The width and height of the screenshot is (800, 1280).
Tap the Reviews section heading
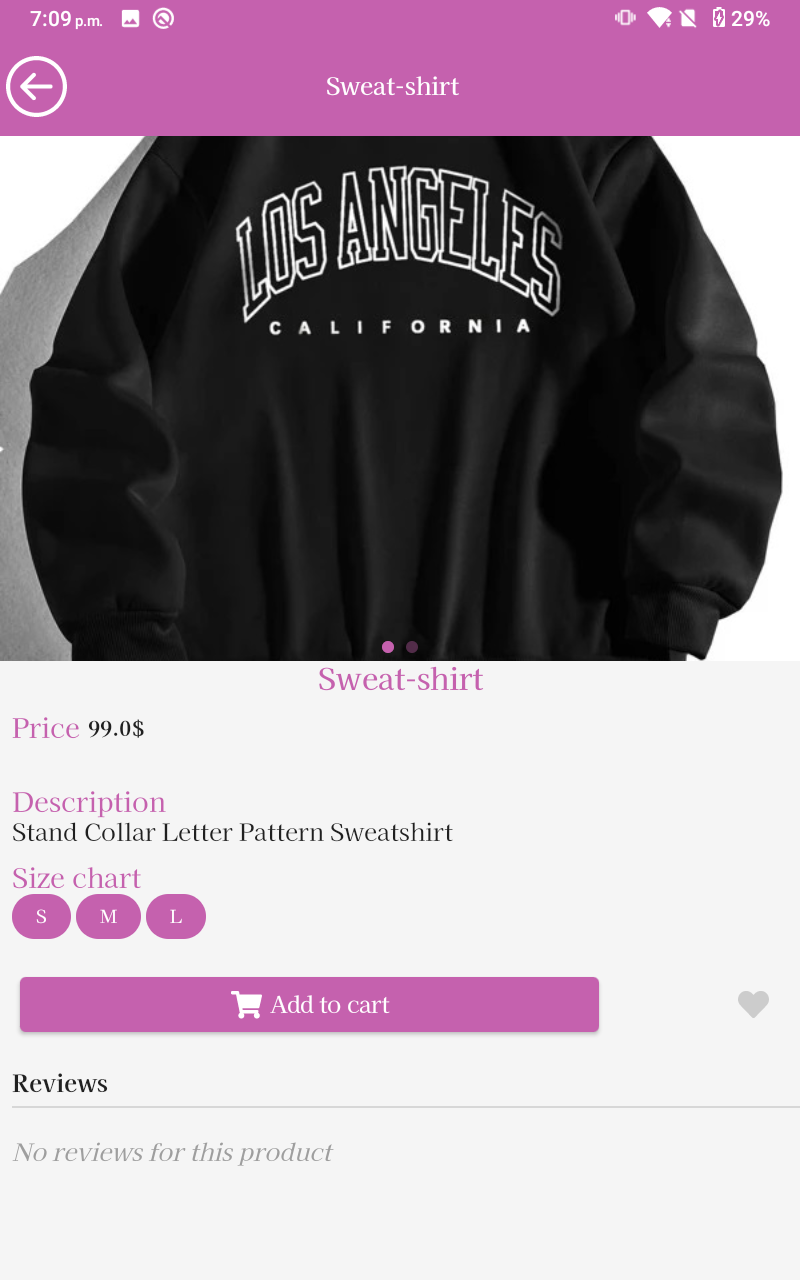[60, 1083]
